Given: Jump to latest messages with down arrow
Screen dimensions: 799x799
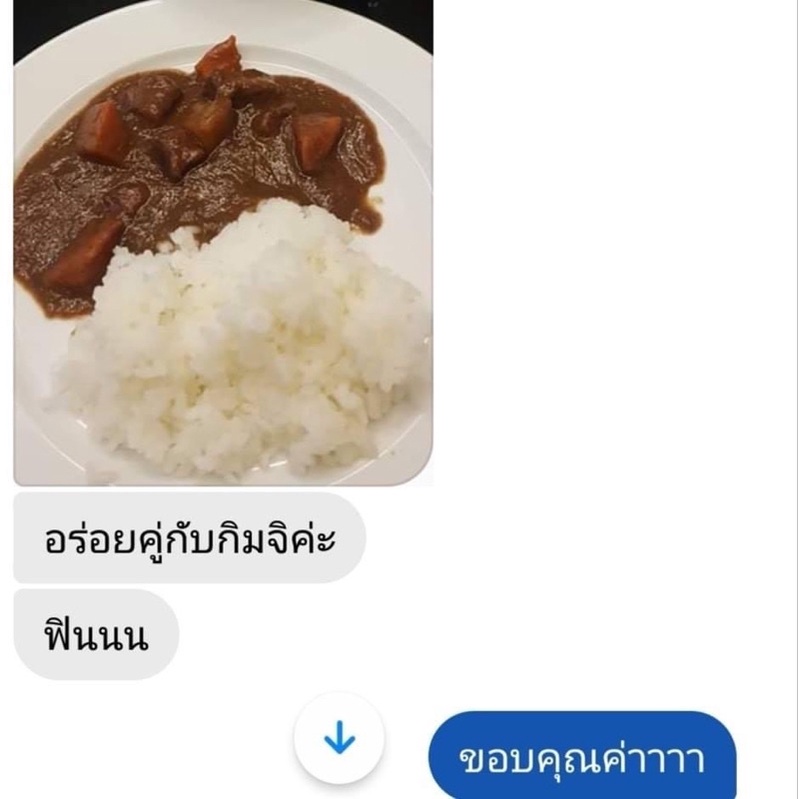Looking at the screenshot, I should pos(339,739).
